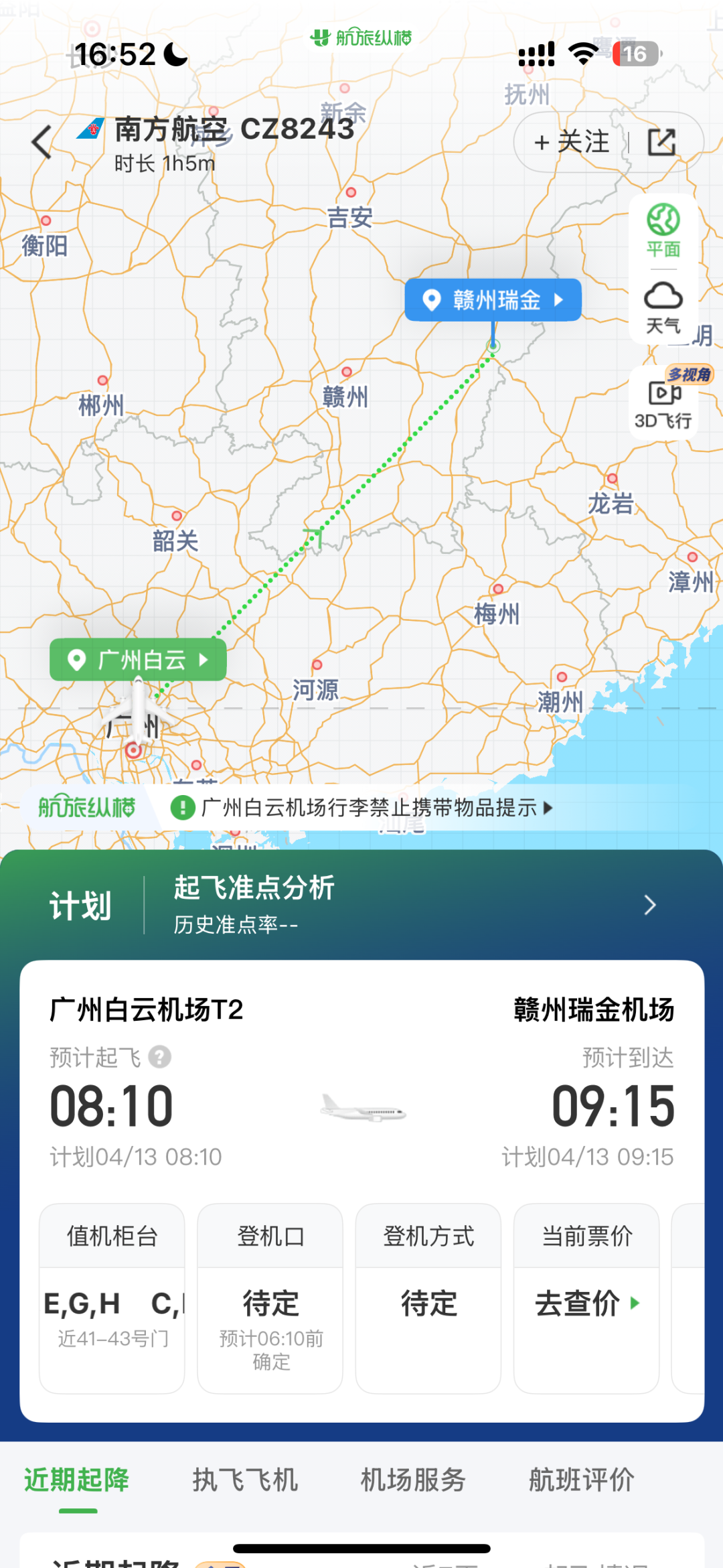Tap the help icon beside 预计起飞
Image resolution: width=723 pixels, height=1568 pixels.
(160, 1058)
